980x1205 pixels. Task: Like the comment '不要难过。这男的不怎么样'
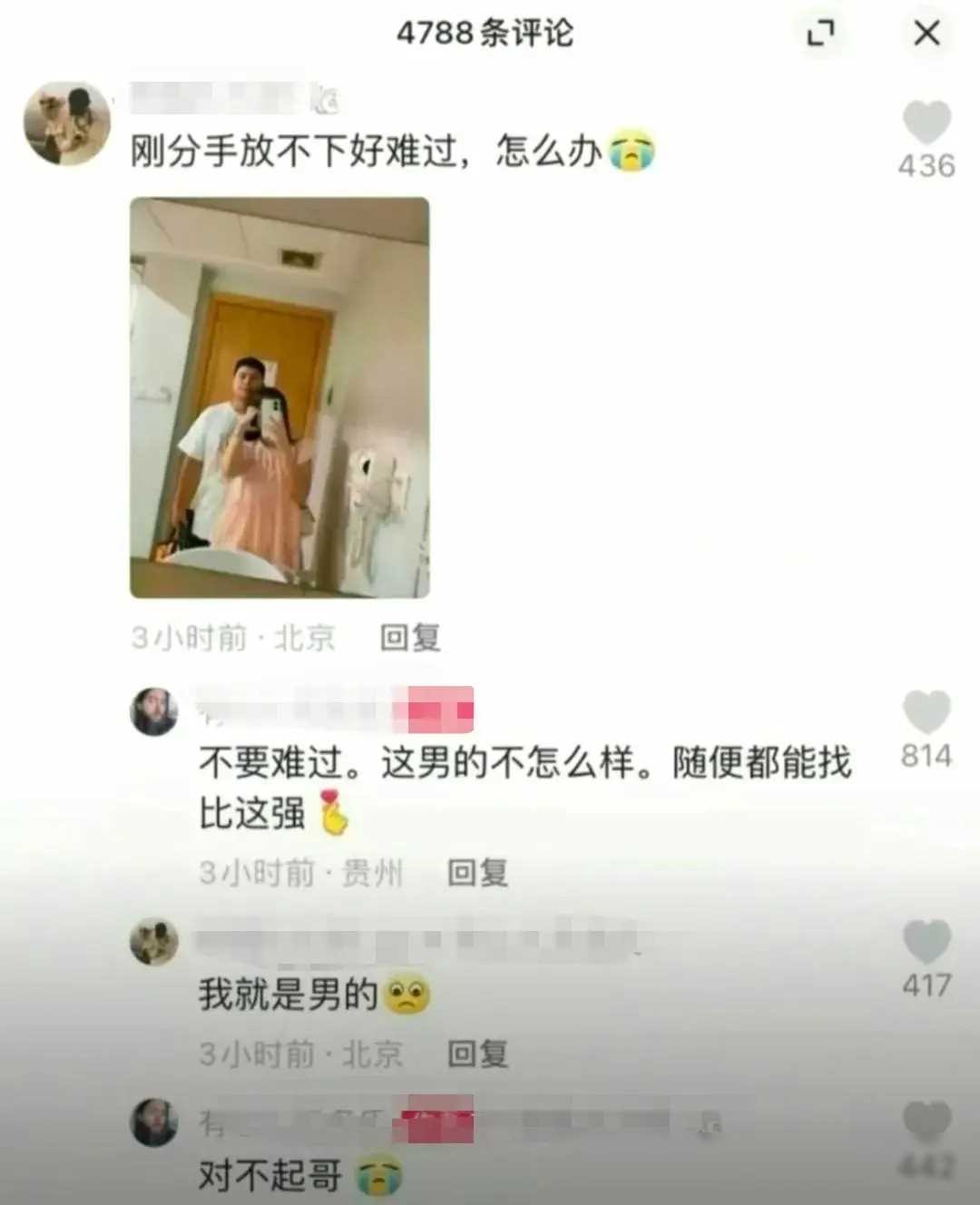(926, 712)
